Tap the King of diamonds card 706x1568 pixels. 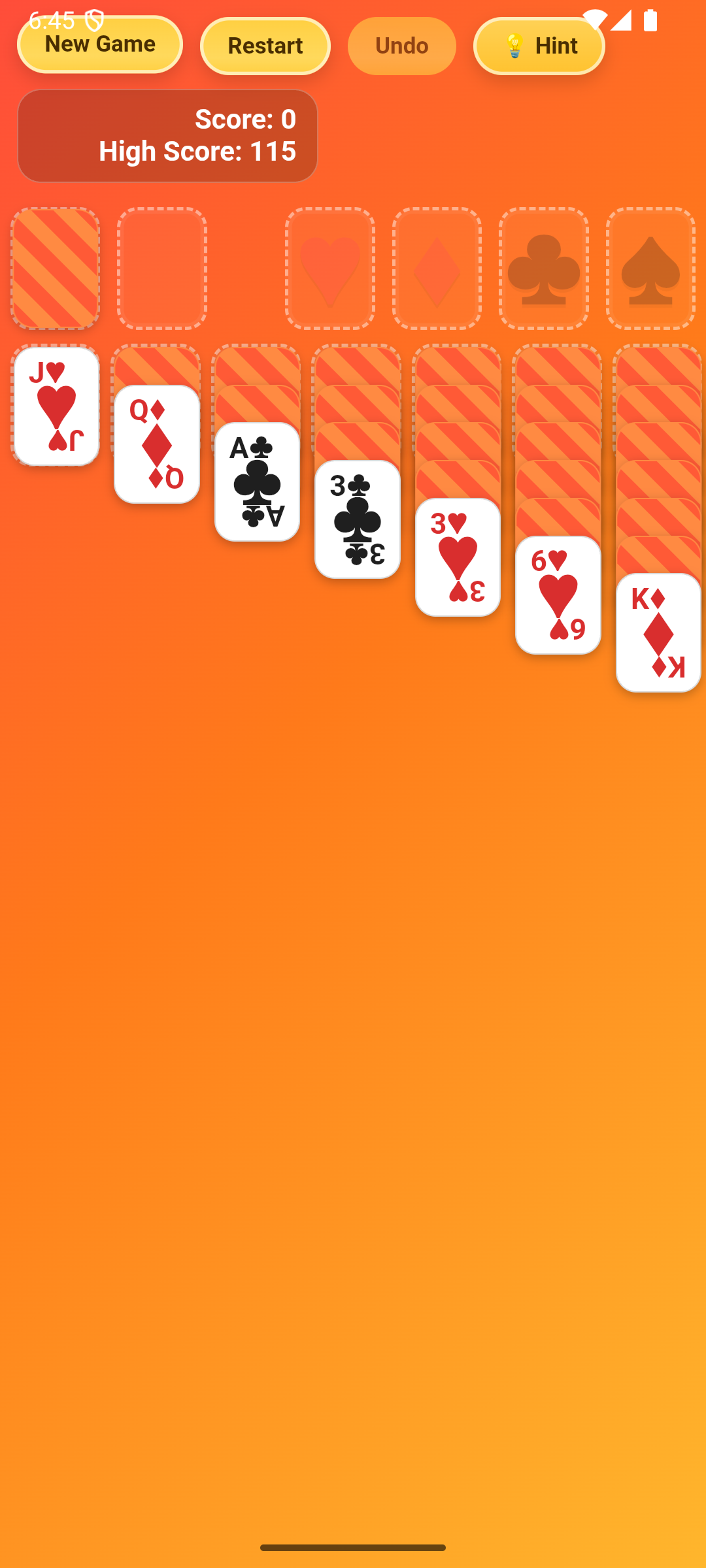(658, 632)
